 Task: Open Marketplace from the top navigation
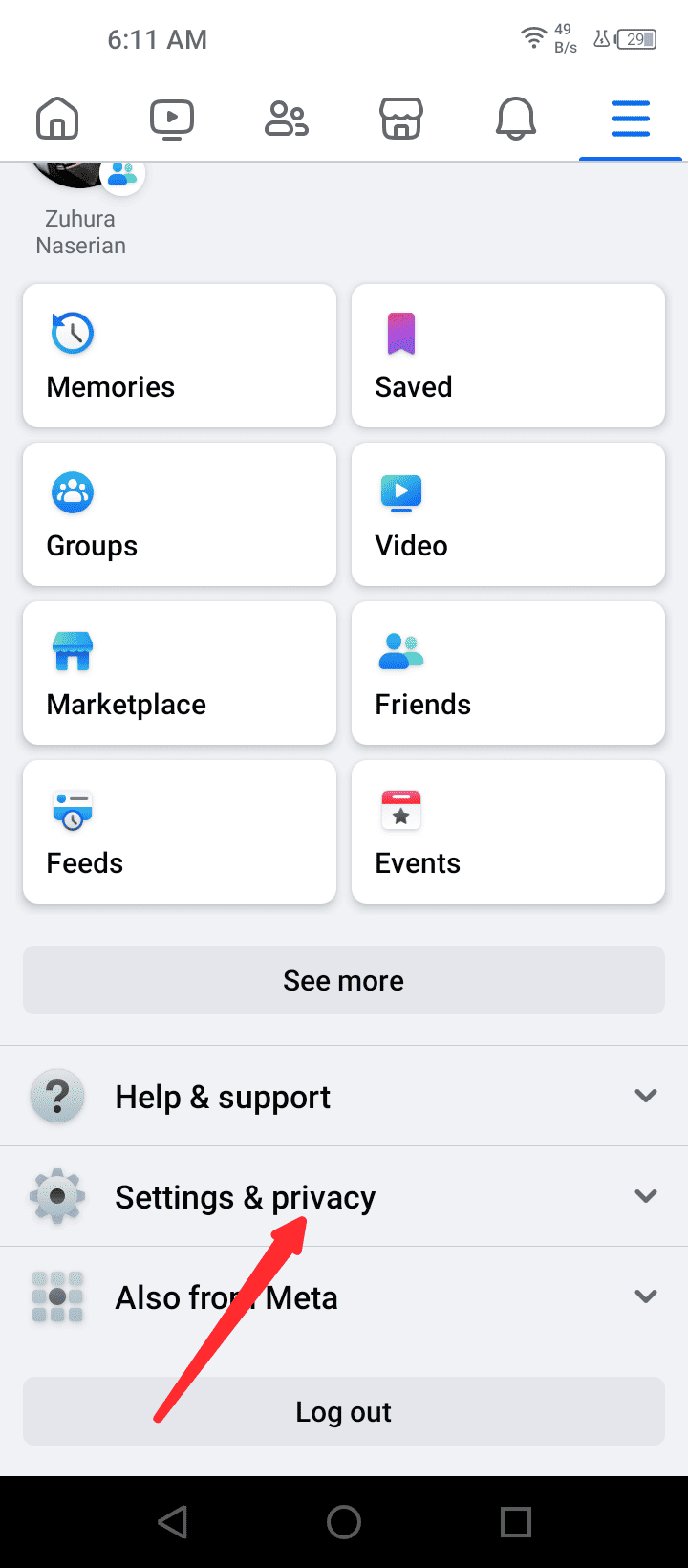401,118
